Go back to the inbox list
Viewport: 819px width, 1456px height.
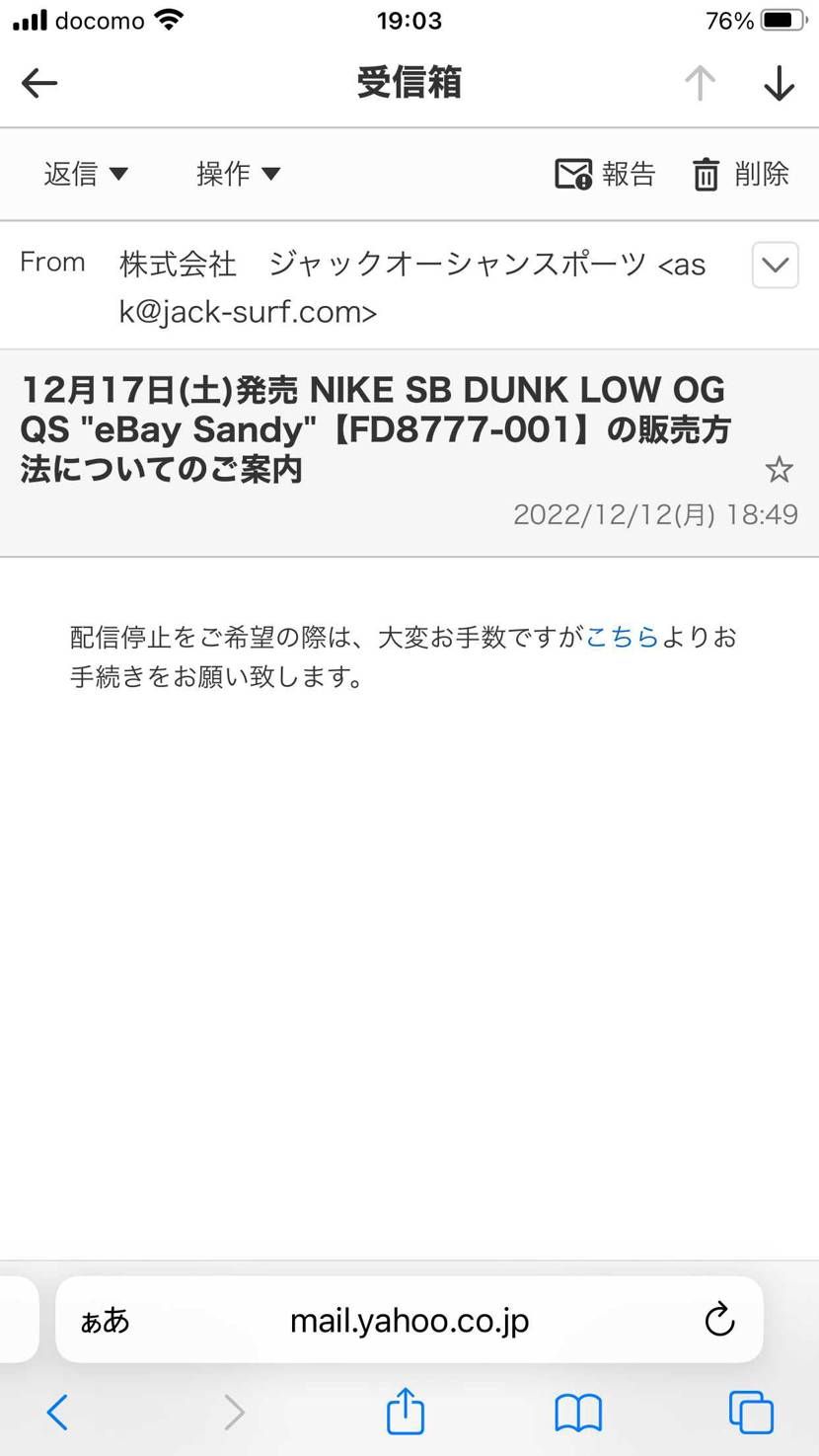[x=39, y=83]
